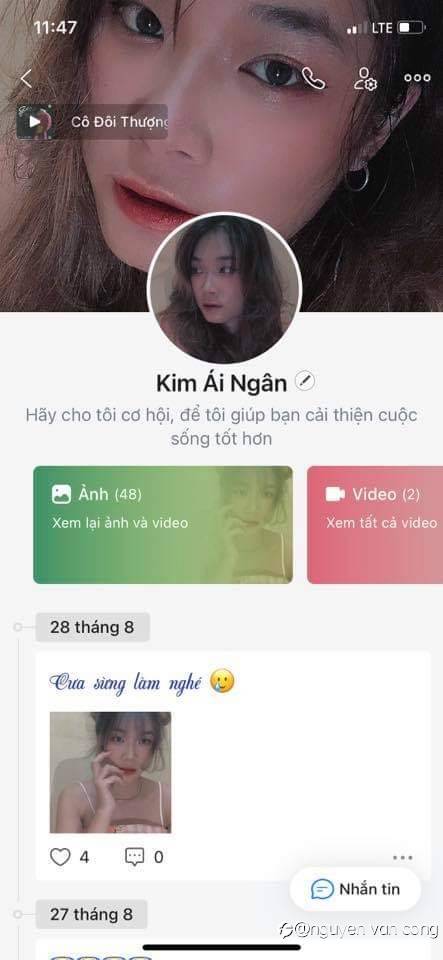Open friend settings icon with gear
Image resolution: width=443 pixels, height=960 pixels.
click(365, 78)
